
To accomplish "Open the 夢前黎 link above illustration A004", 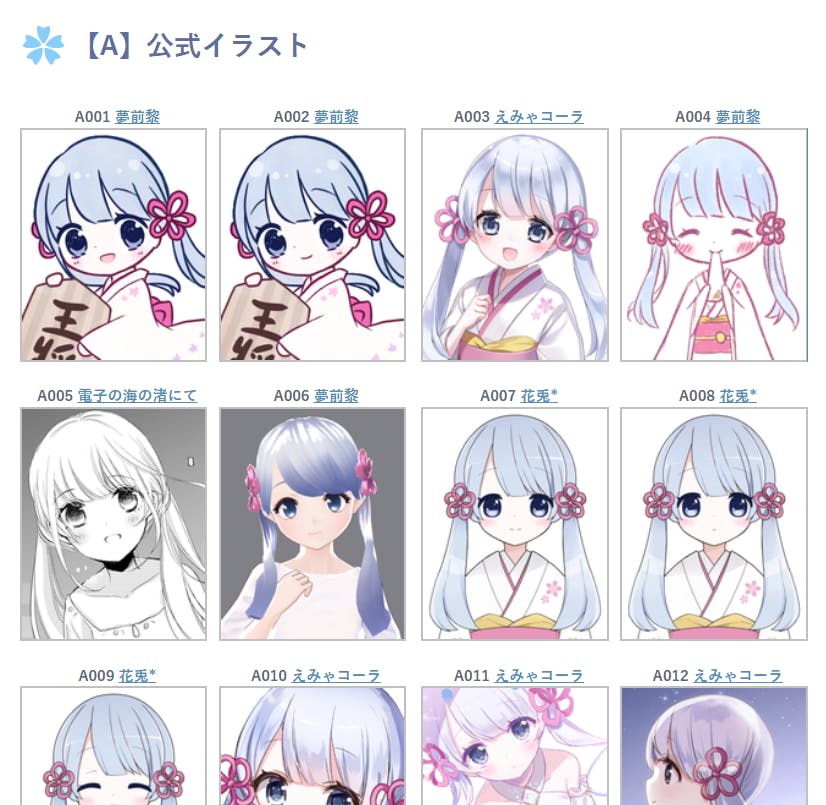I will tap(738, 117).
